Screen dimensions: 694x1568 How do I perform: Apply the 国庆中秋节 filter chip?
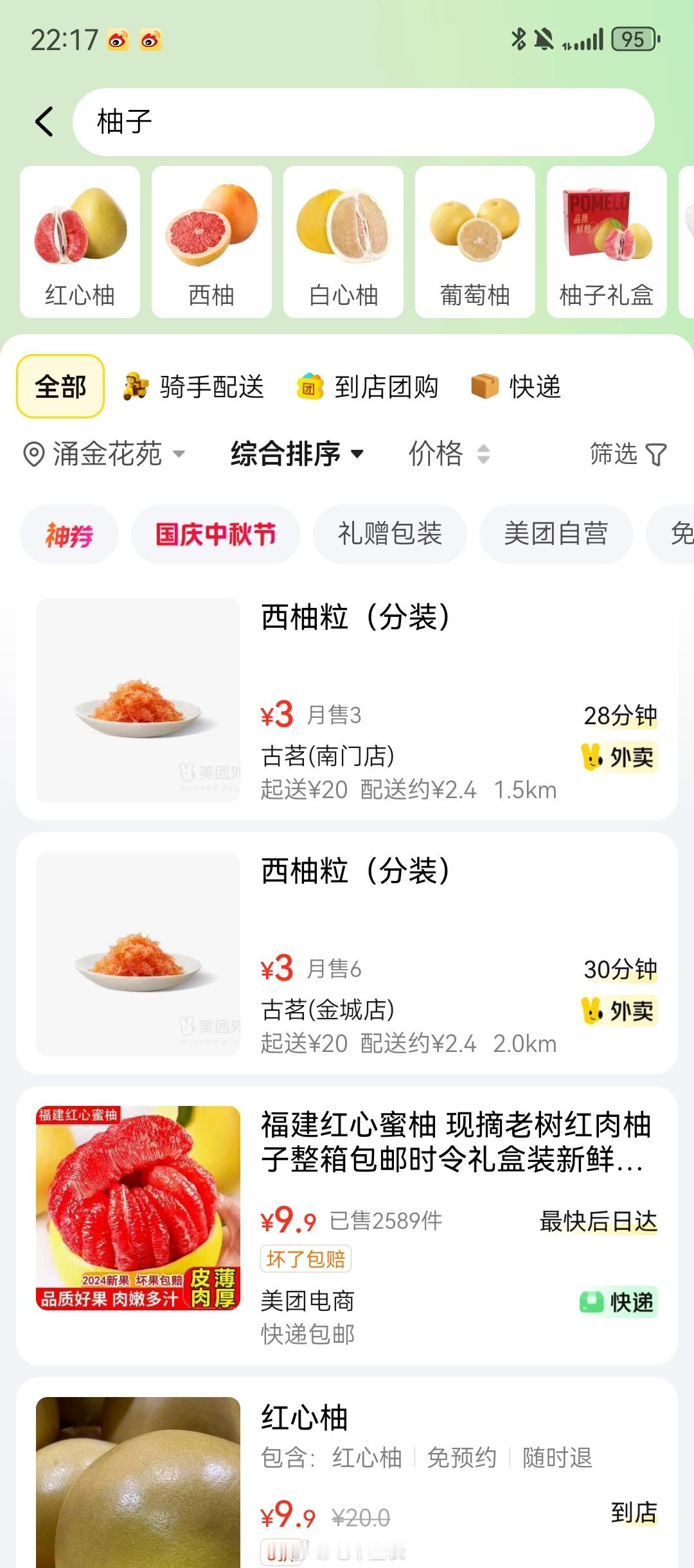click(x=216, y=534)
